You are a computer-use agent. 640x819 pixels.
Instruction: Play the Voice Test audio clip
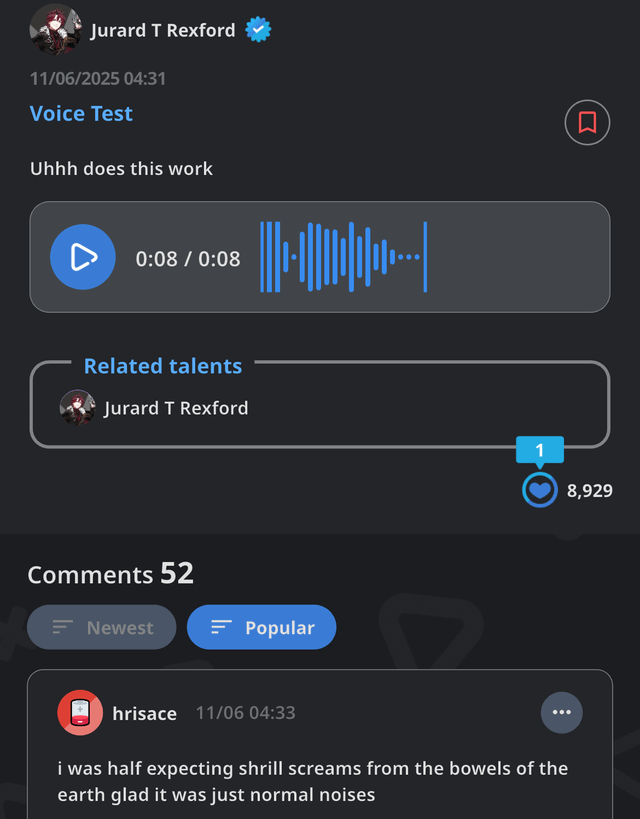pyautogui.click(x=83, y=257)
